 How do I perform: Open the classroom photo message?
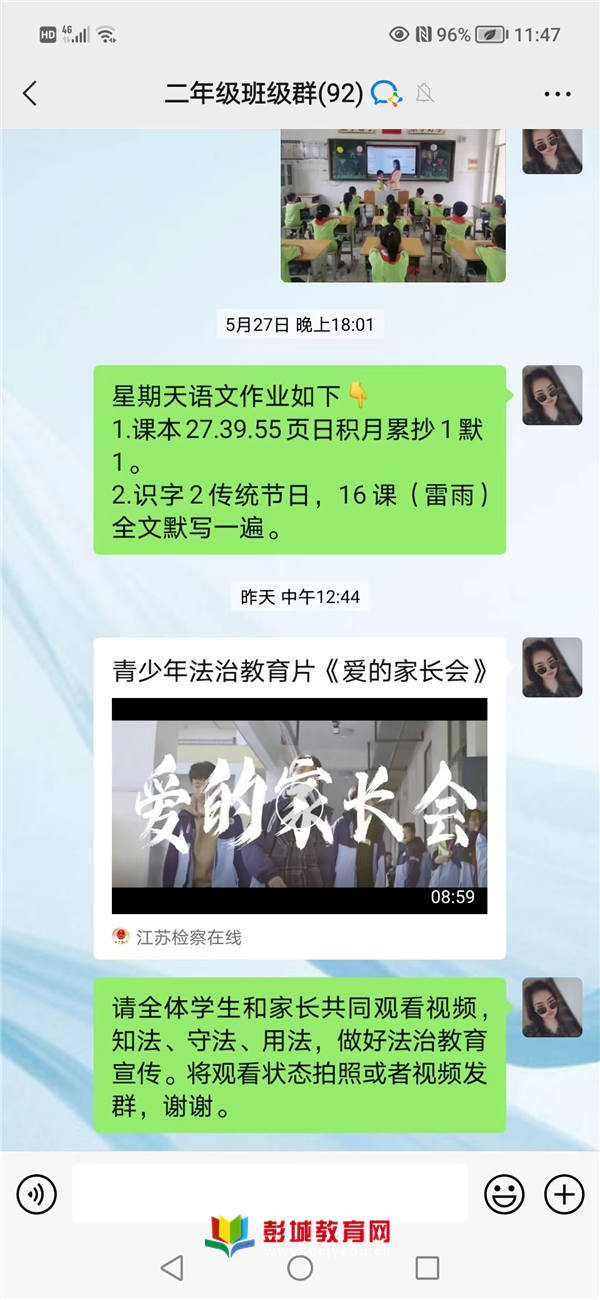pyautogui.click(x=392, y=205)
